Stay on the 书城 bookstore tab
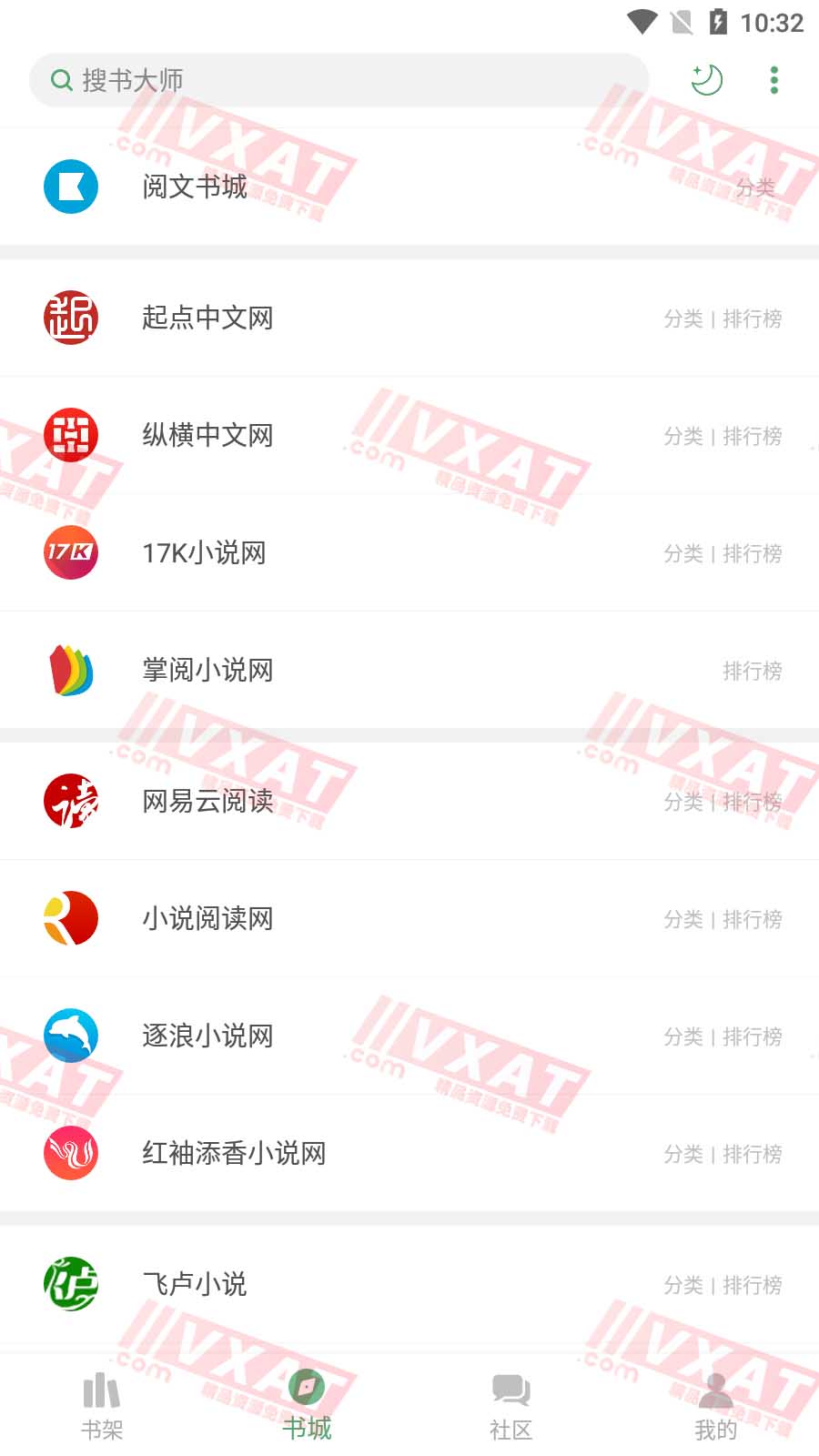 point(308,1401)
